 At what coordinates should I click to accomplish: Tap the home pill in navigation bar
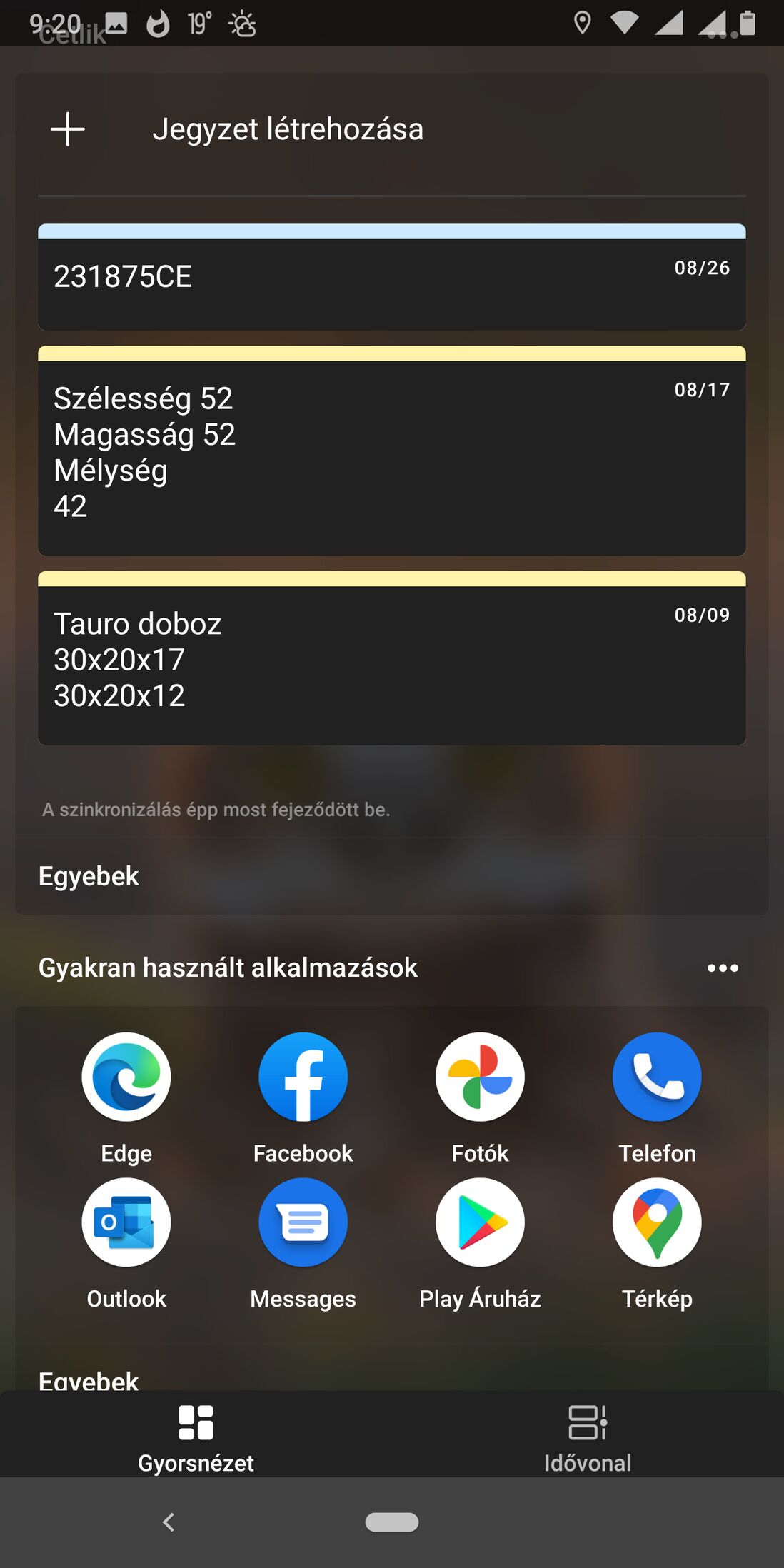[x=391, y=1522]
